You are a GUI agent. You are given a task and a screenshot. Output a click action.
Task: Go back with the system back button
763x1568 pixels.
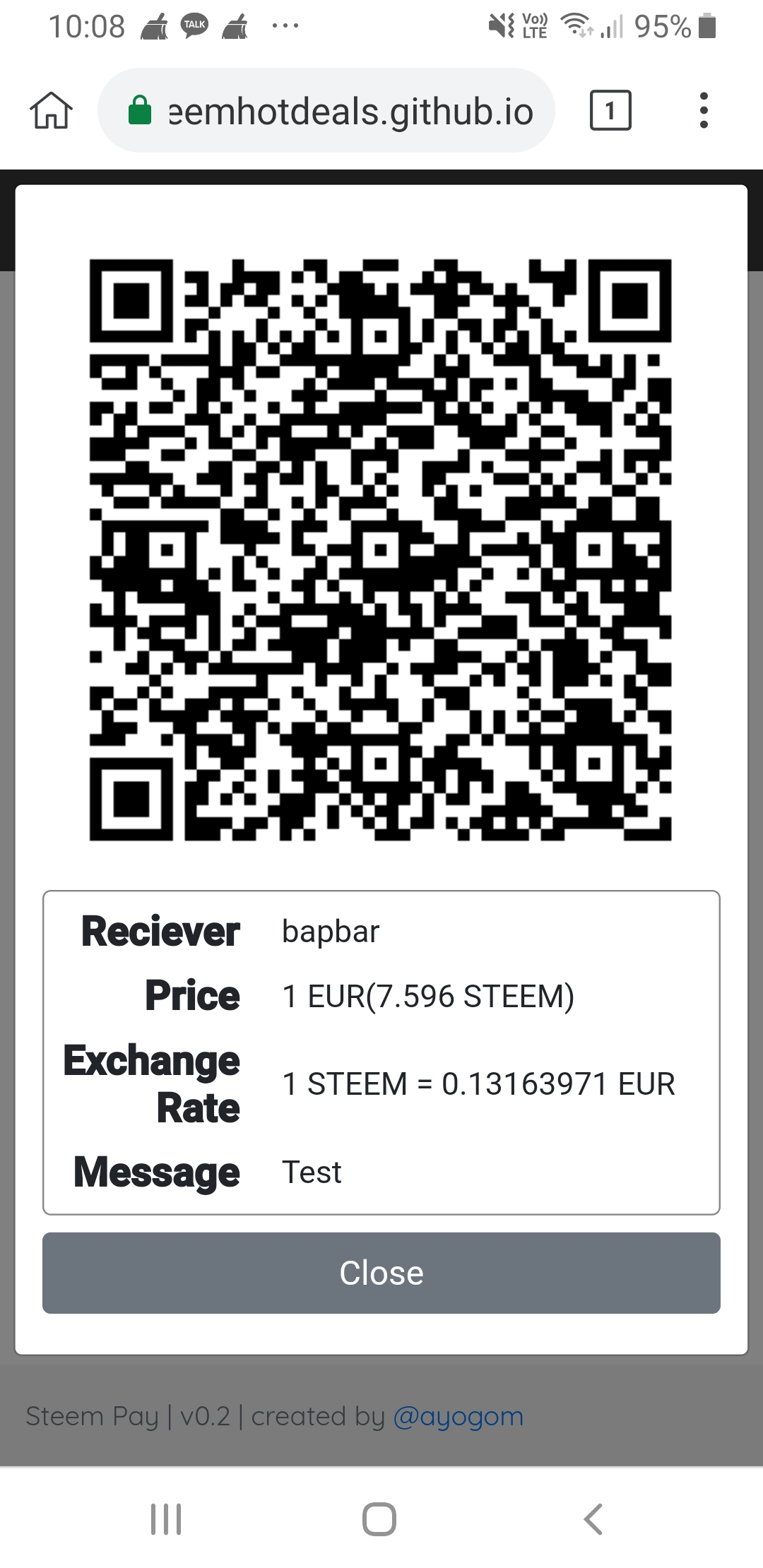click(593, 1519)
